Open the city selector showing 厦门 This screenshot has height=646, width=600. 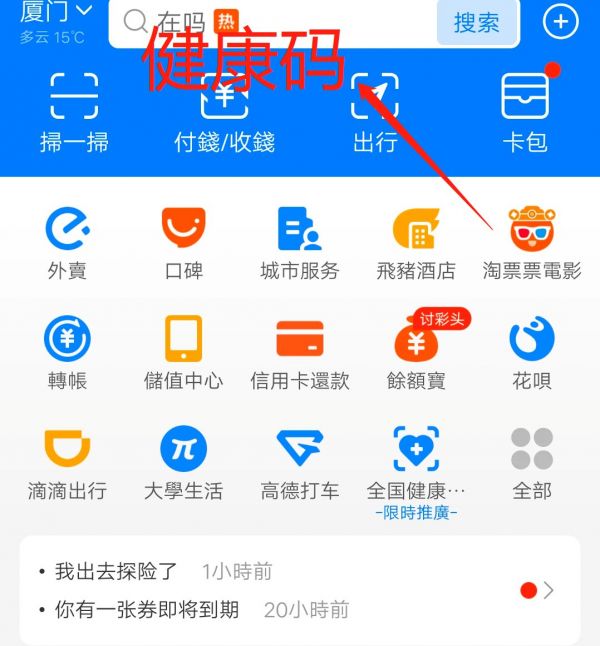(x=55, y=12)
